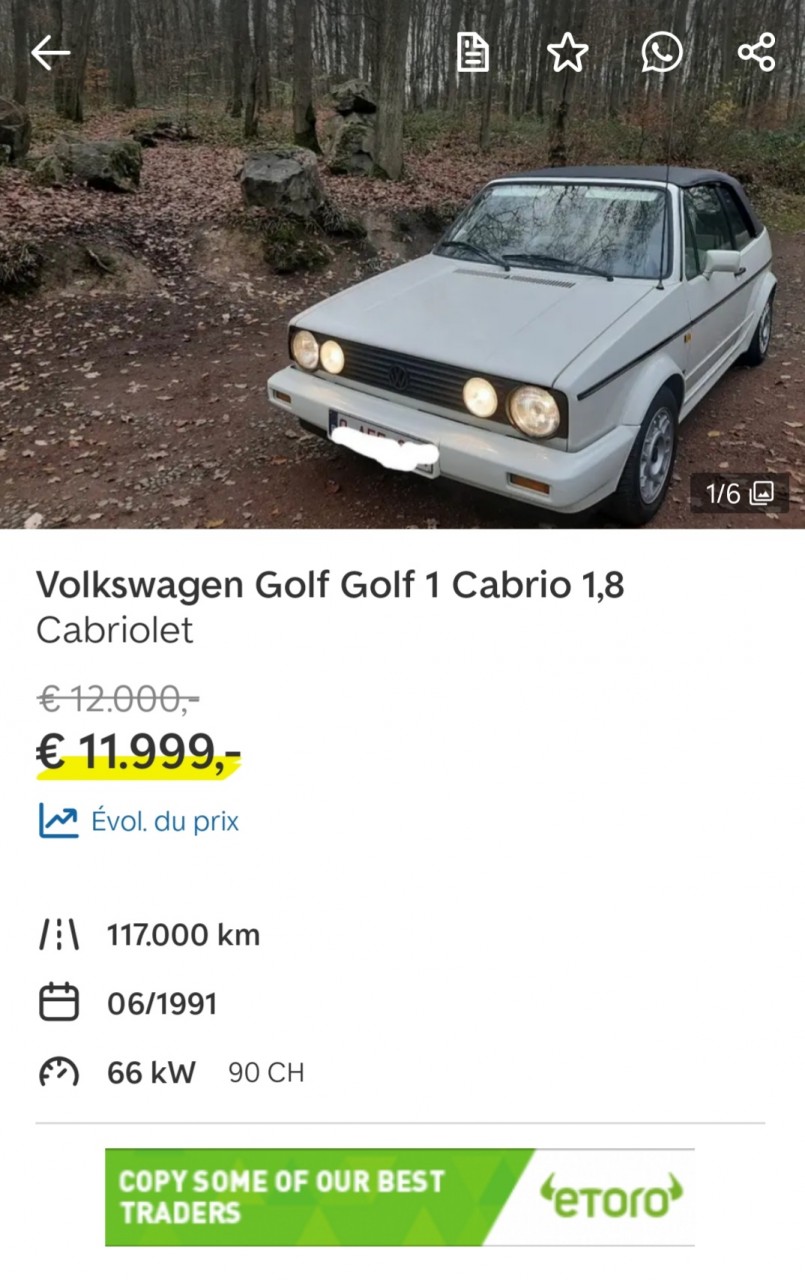Contact the seller via WhatsApp icon

661,53
